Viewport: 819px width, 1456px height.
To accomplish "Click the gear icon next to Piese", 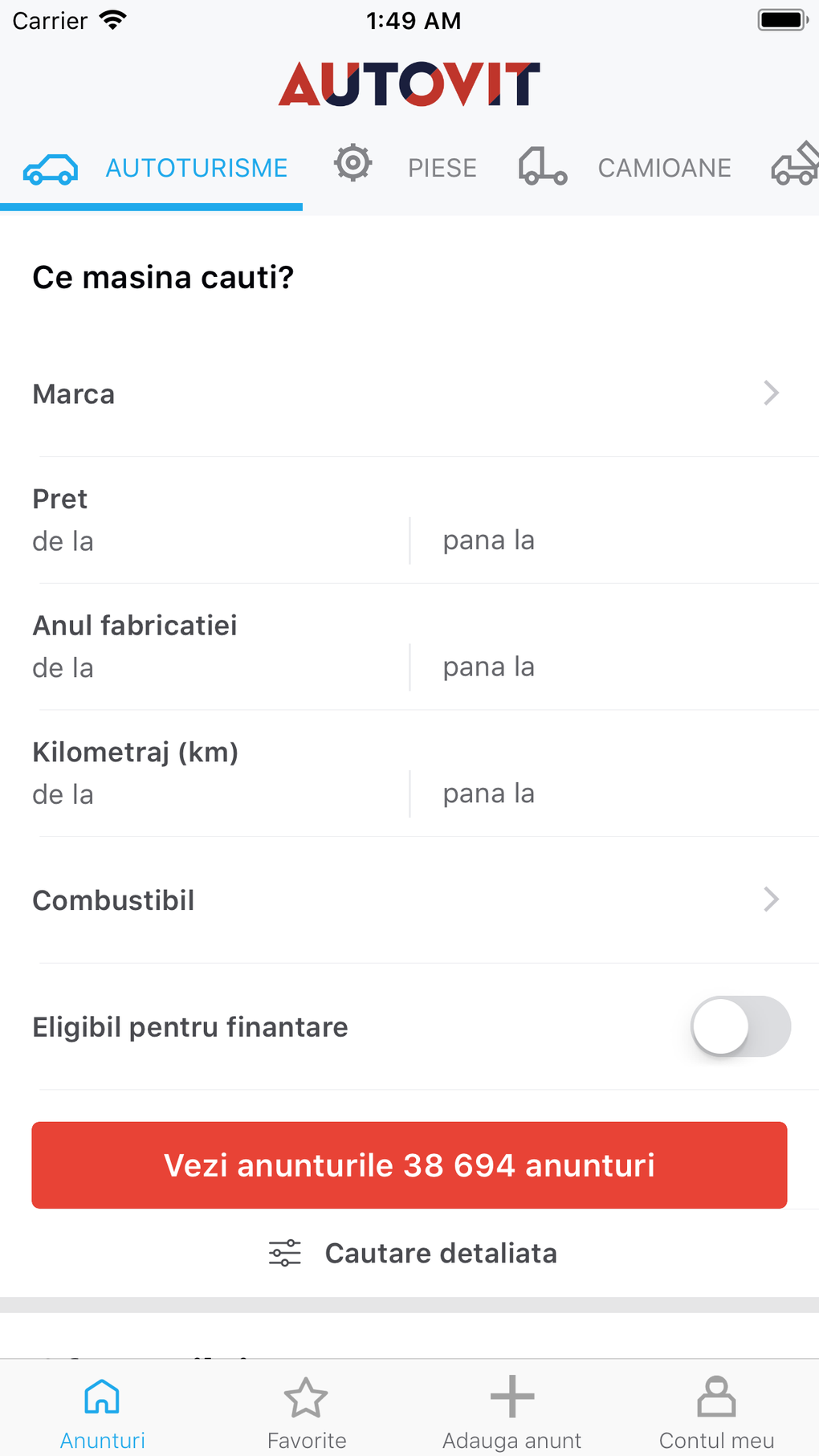I will pyautogui.click(x=352, y=163).
